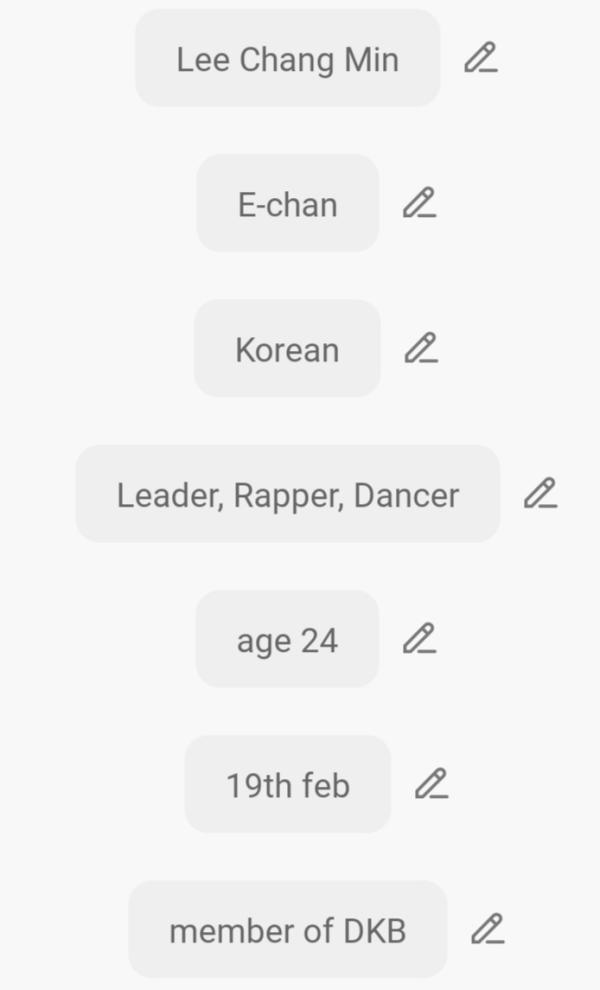Edit the 19th feb birthday entry
This screenshot has width=600, height=990.
point(432,785)
